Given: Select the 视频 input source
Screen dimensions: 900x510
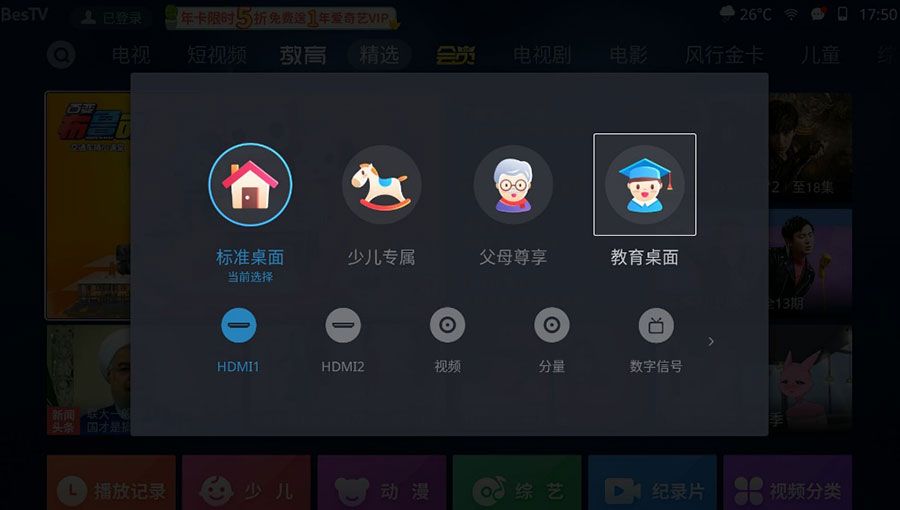Looking at the screenshot, I should pyautogui.click(x=447, y=326).
